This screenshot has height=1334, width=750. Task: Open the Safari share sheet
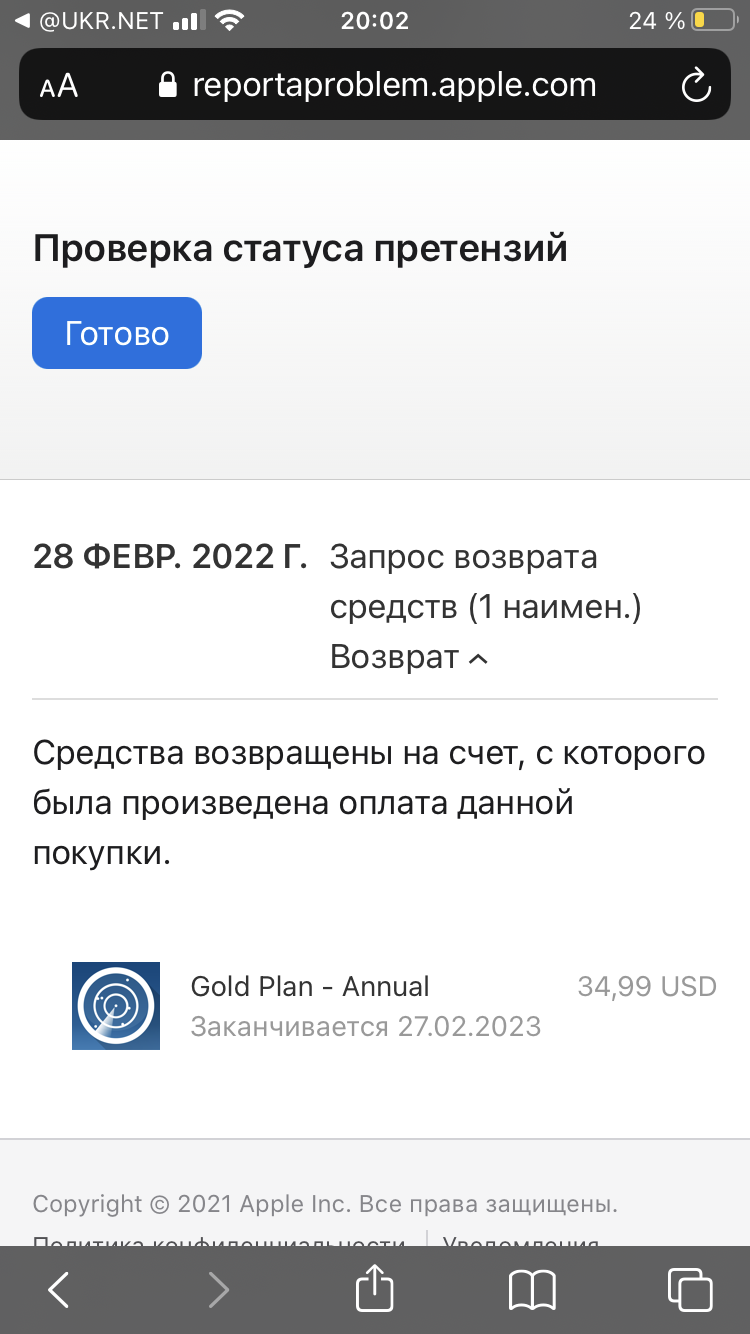tap(374, 1286)
